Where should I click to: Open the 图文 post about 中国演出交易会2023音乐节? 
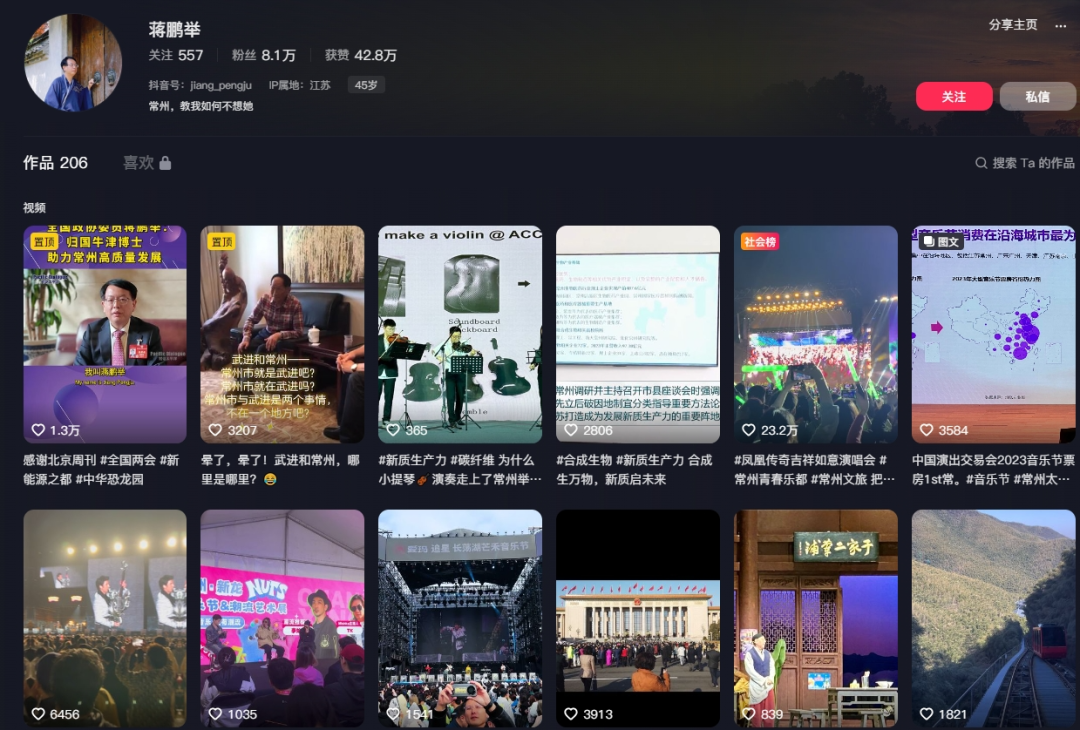(x=993, y=334)
